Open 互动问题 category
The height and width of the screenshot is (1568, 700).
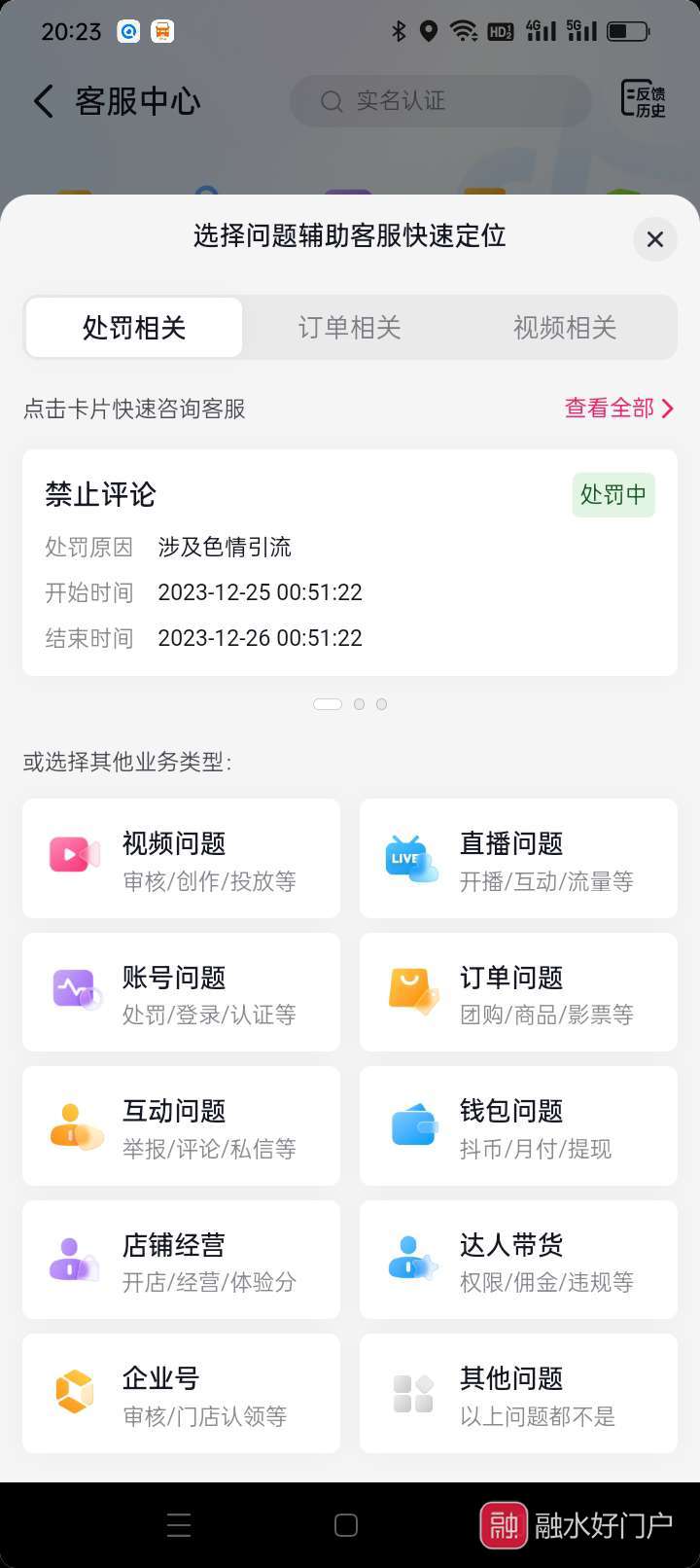point(181,1125)
